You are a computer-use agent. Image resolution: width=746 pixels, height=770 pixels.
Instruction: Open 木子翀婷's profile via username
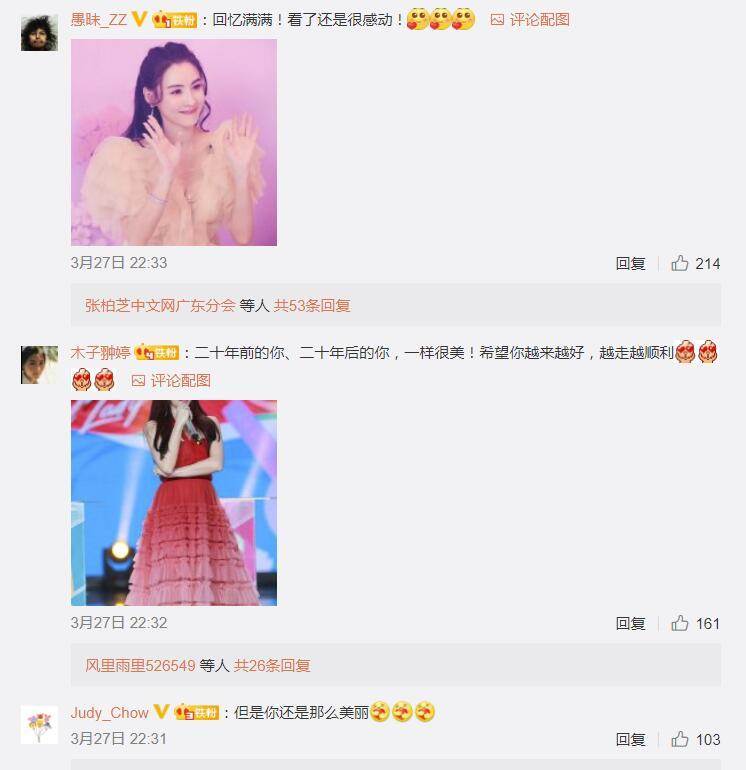(x=100, y=353)
